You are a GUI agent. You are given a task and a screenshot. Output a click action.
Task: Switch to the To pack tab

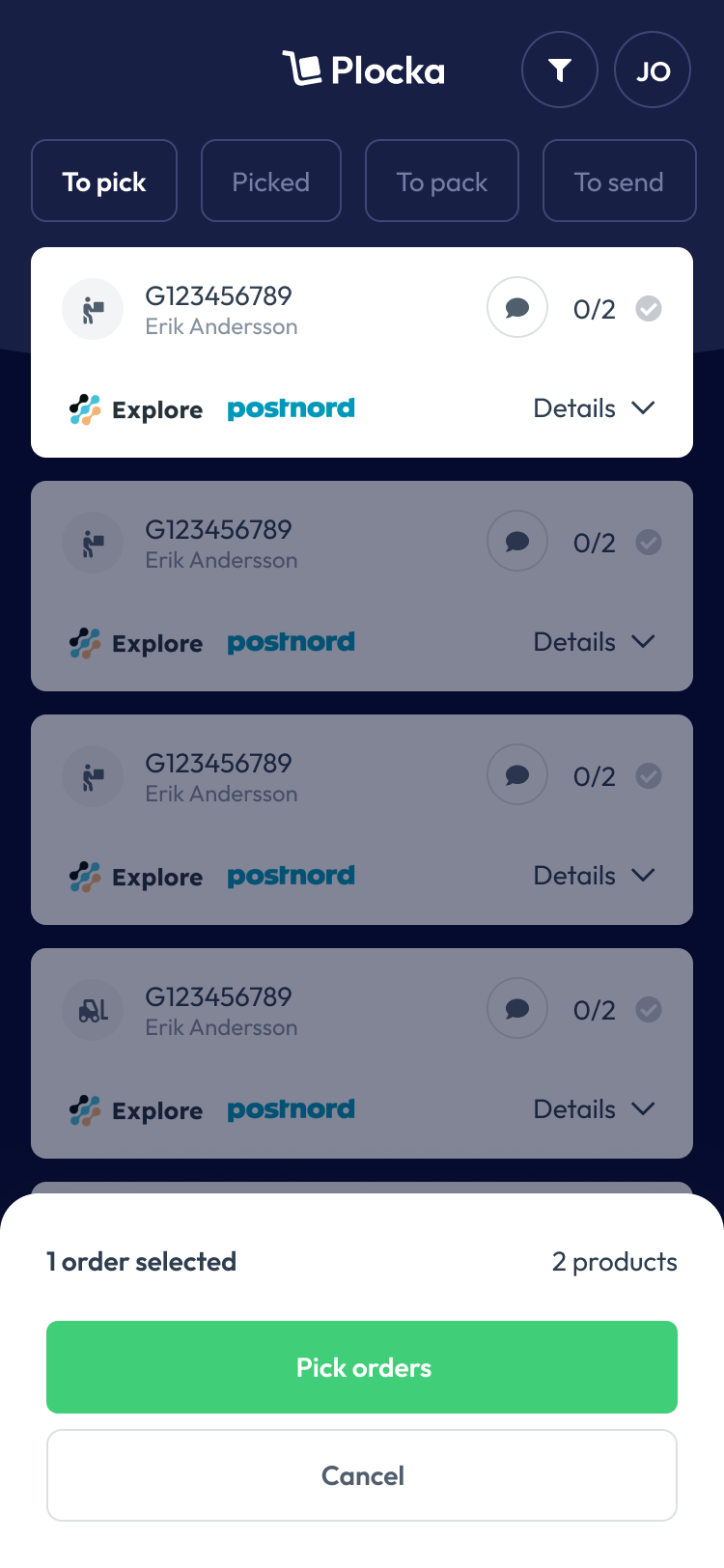(441, 182)
